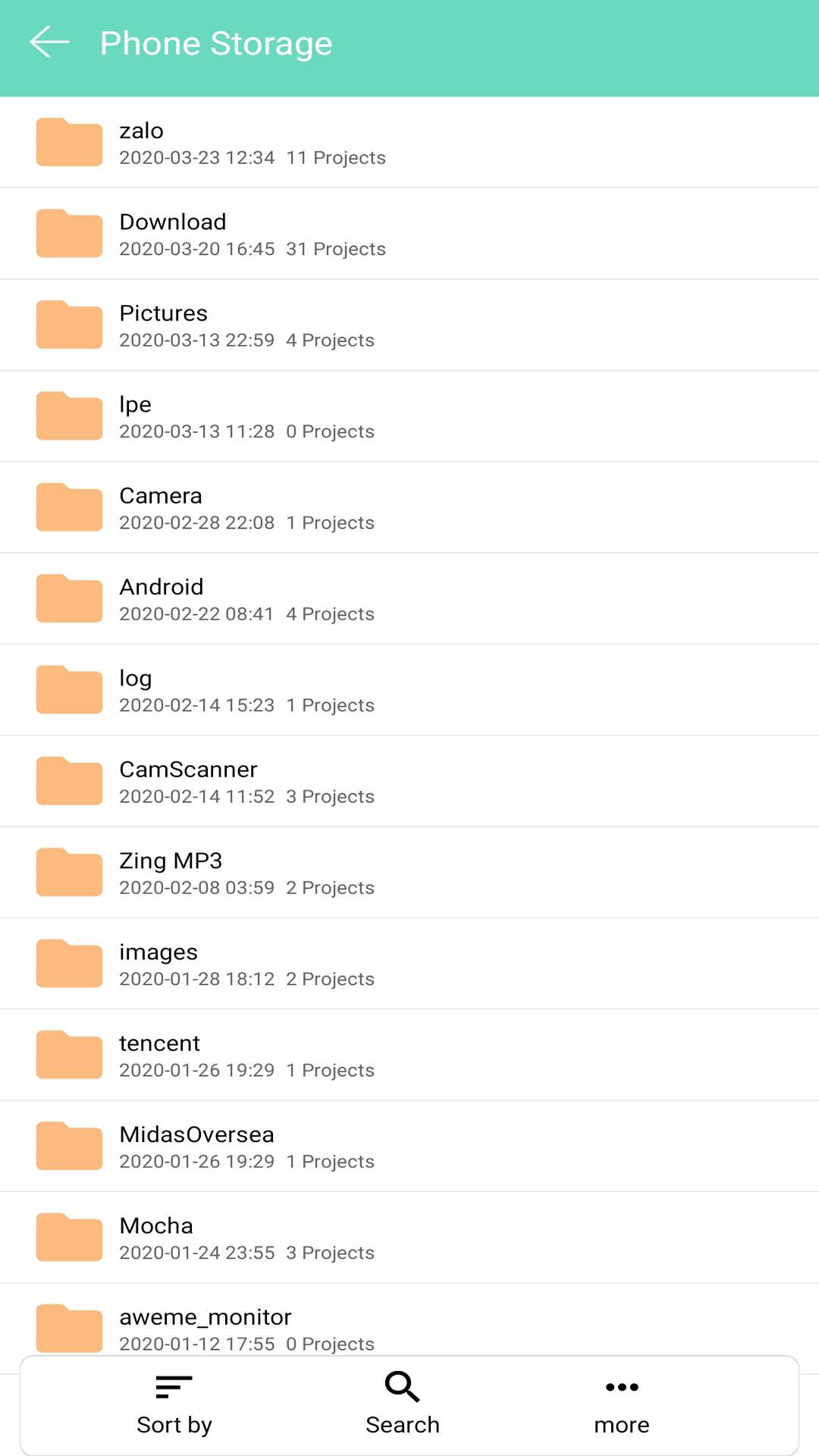Image resolution: width=819 pixels, height=1456 pixels.
Task: Tap the Search magnifier icon
Action: point(401,1387)
